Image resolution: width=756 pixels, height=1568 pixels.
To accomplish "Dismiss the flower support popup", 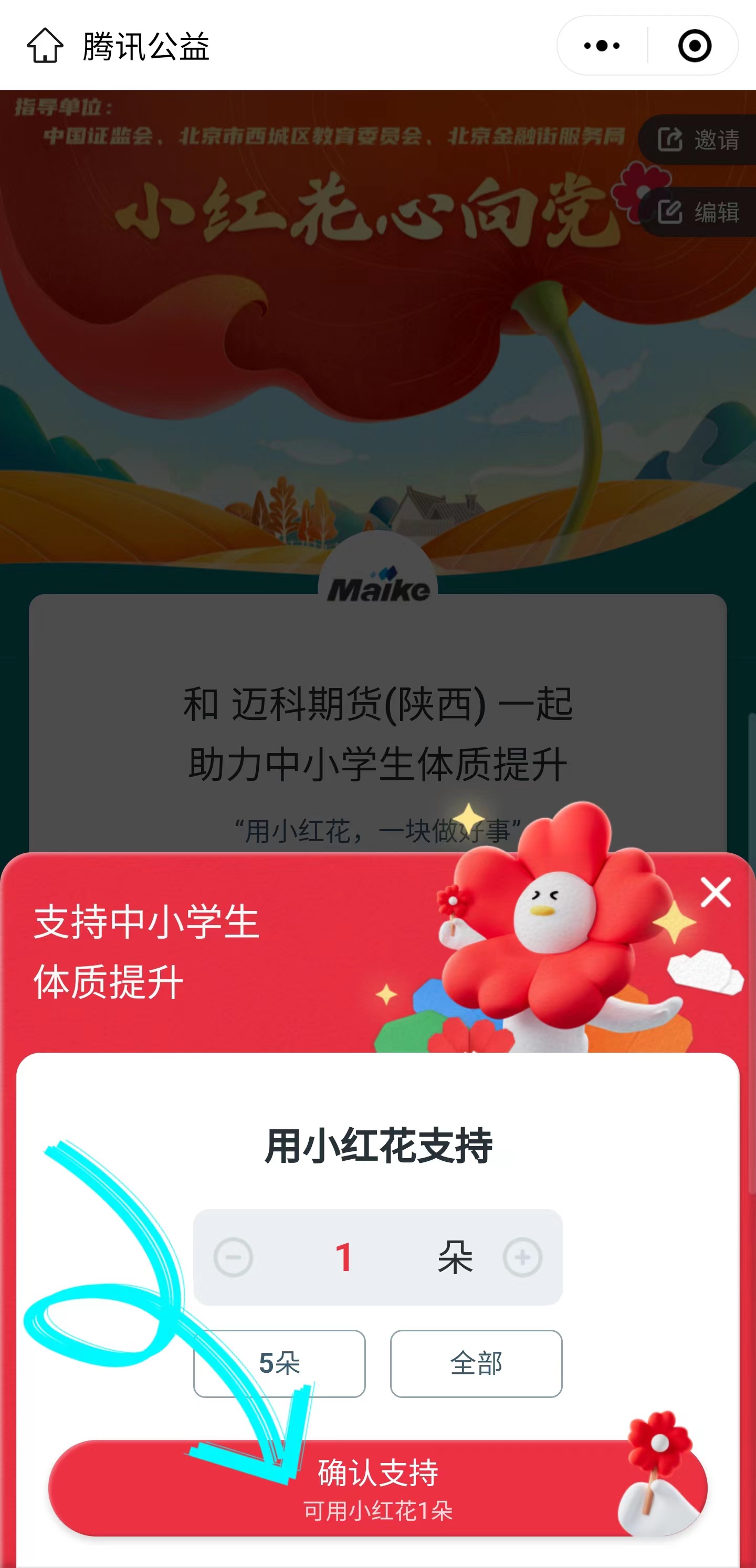I will click(715, 892).
